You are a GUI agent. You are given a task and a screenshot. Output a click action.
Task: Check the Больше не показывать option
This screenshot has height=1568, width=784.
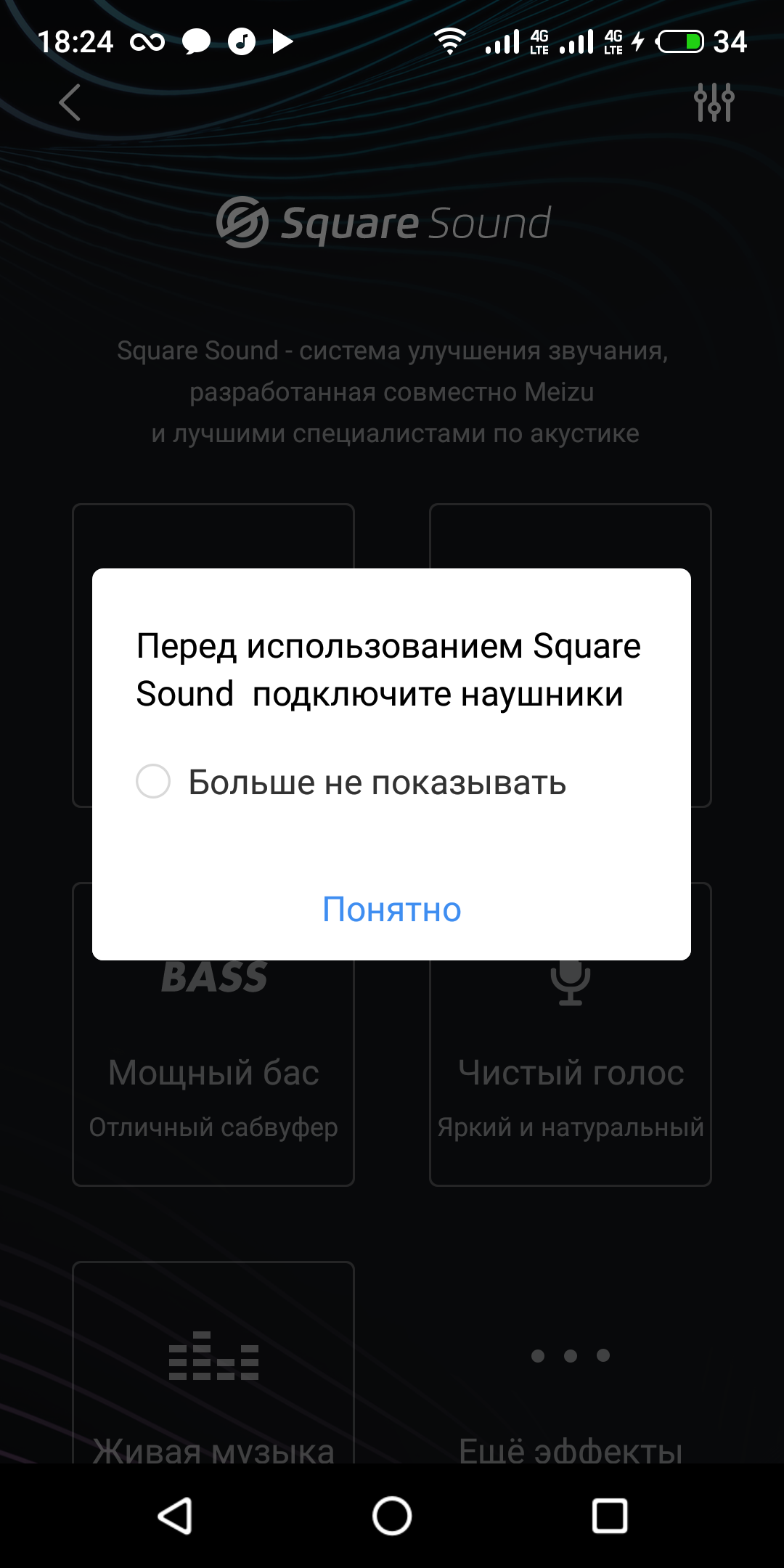pos(153,781)
